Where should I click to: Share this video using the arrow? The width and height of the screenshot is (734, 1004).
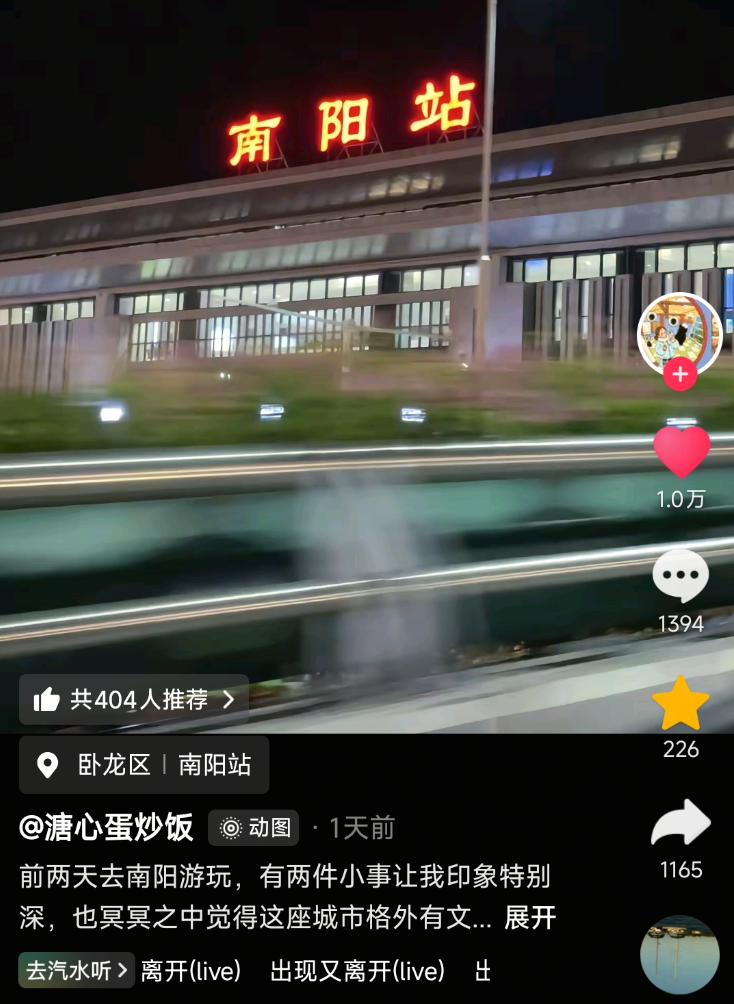[x=681, y=822]
